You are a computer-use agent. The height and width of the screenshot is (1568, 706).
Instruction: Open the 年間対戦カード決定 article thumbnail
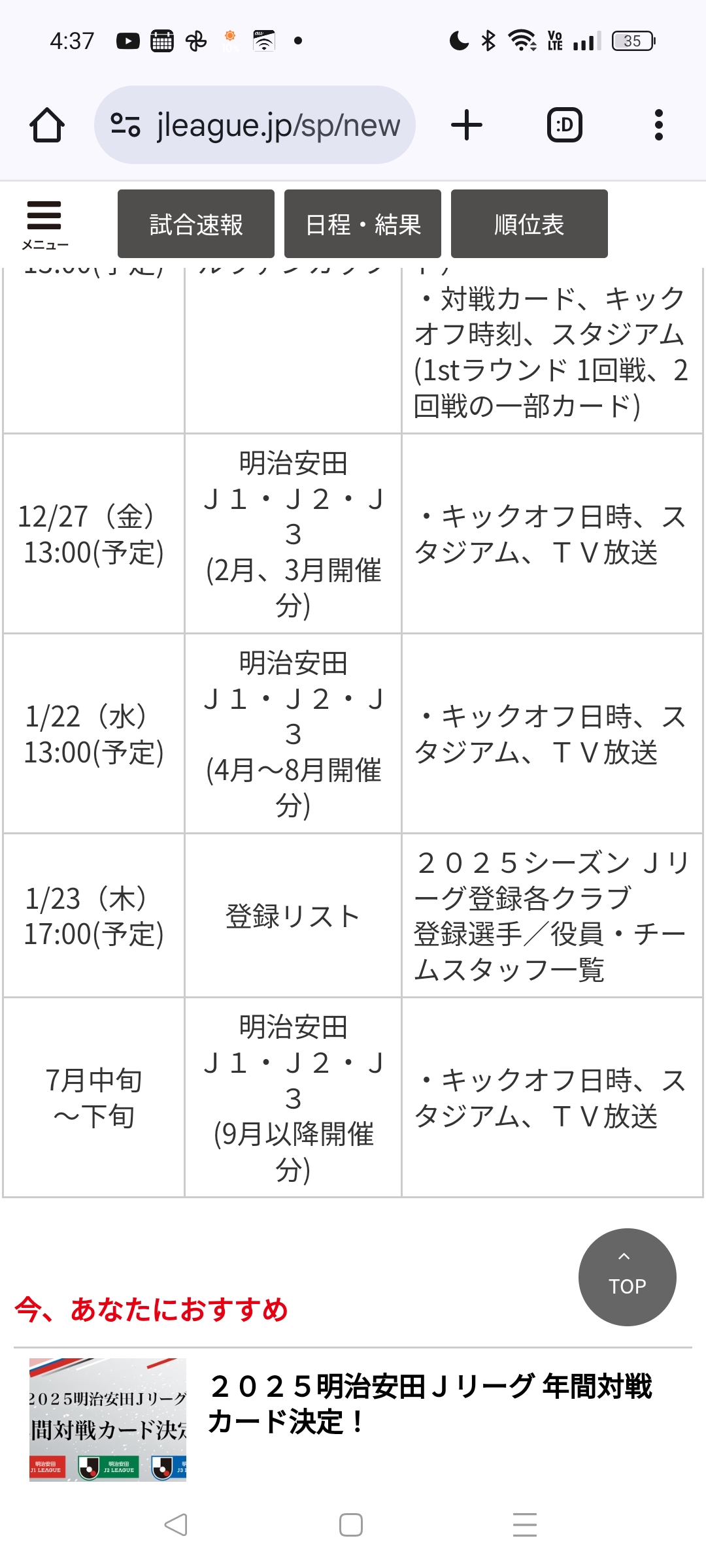pos(108,1419)
